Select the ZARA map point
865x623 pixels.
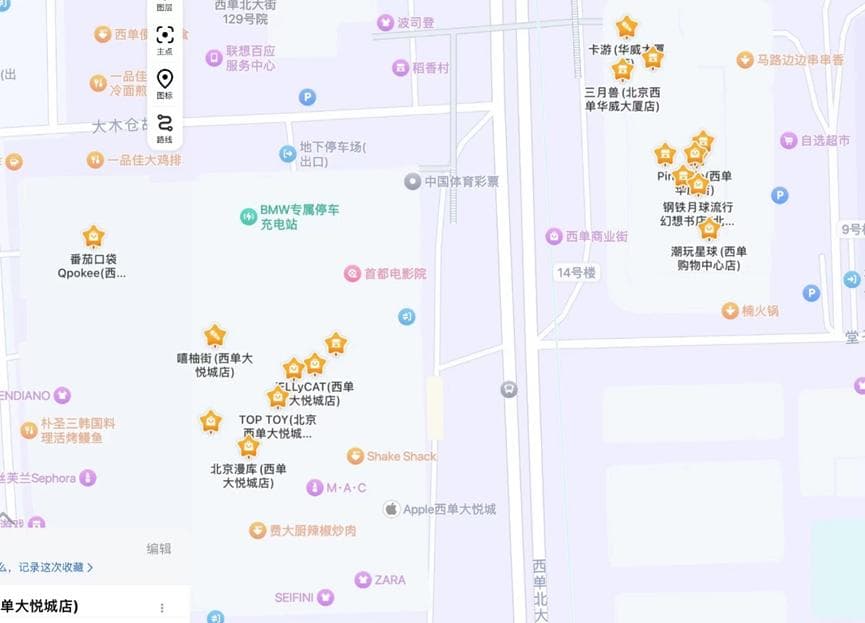(x=362, y=579)
